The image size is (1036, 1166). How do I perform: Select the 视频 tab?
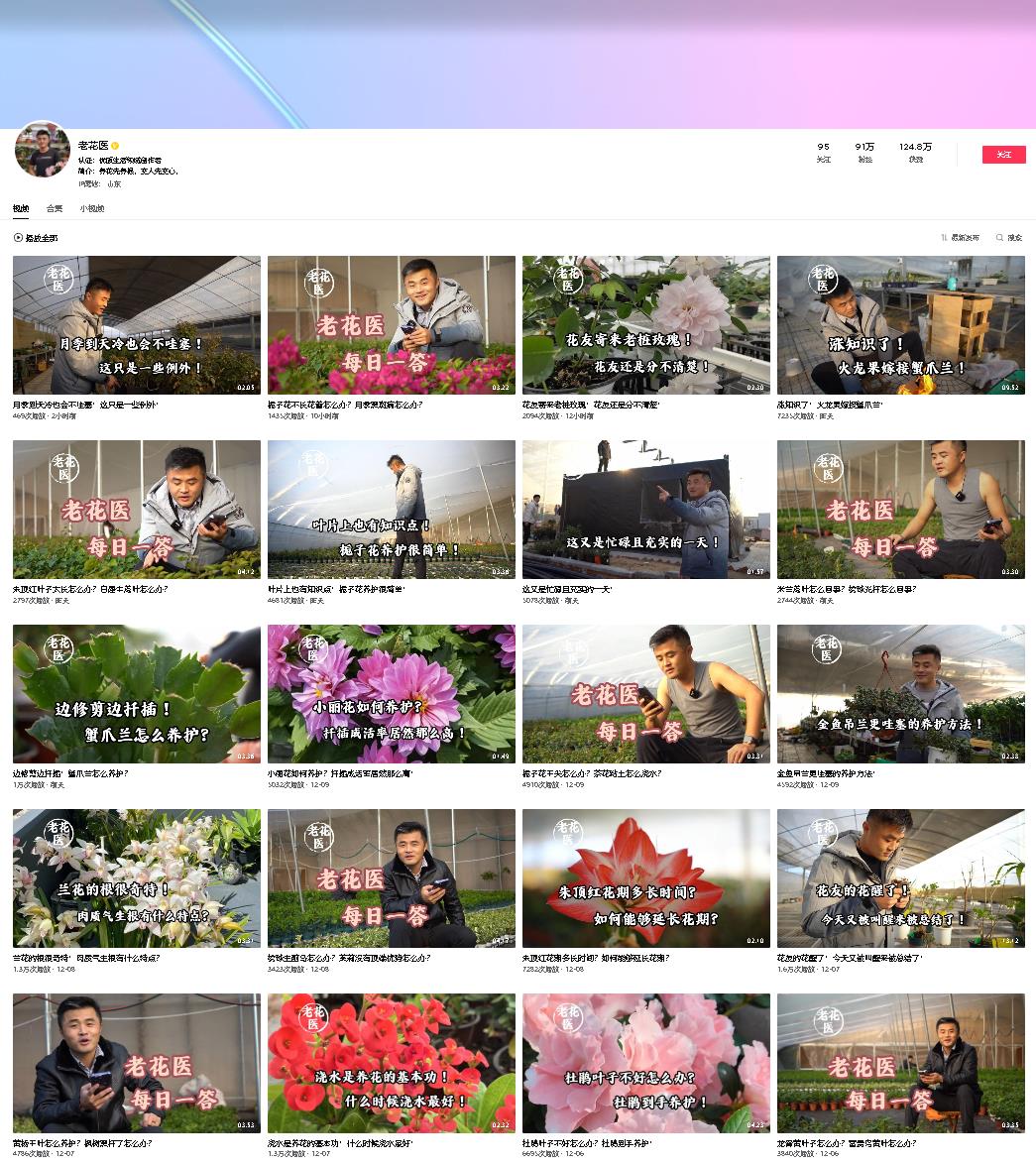point(21,209)
